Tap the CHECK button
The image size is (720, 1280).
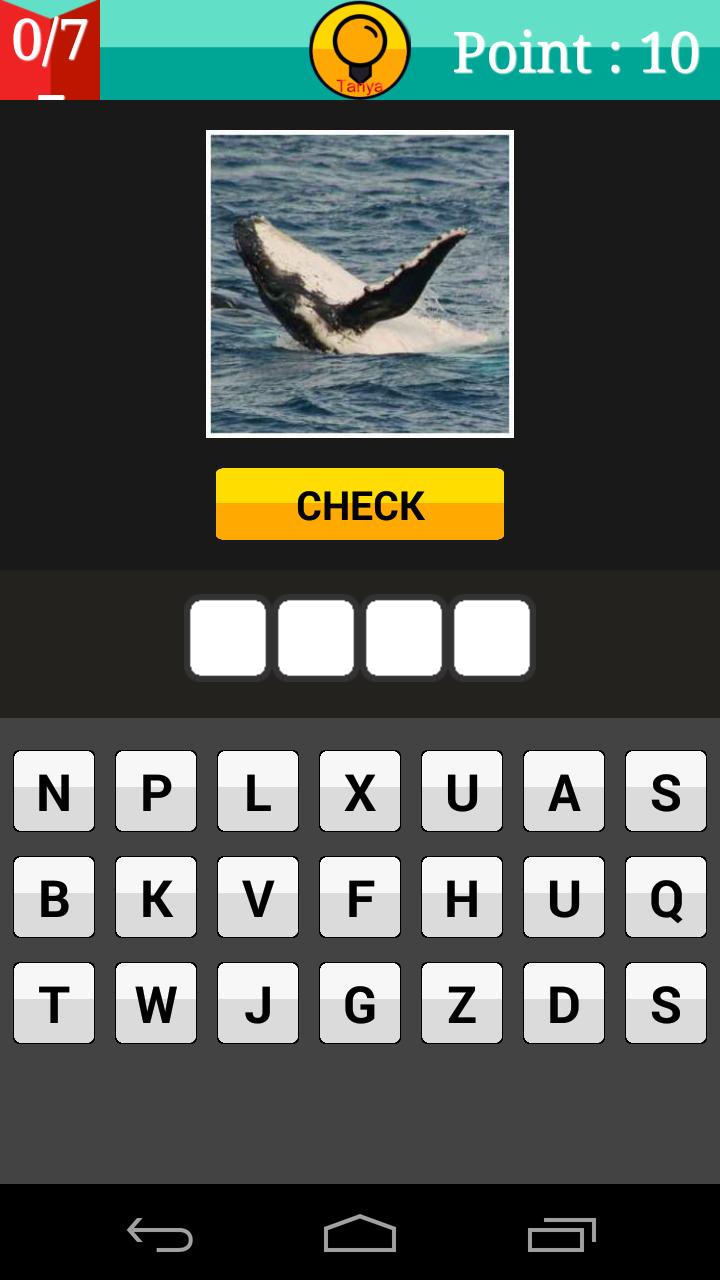coord(360,504)
